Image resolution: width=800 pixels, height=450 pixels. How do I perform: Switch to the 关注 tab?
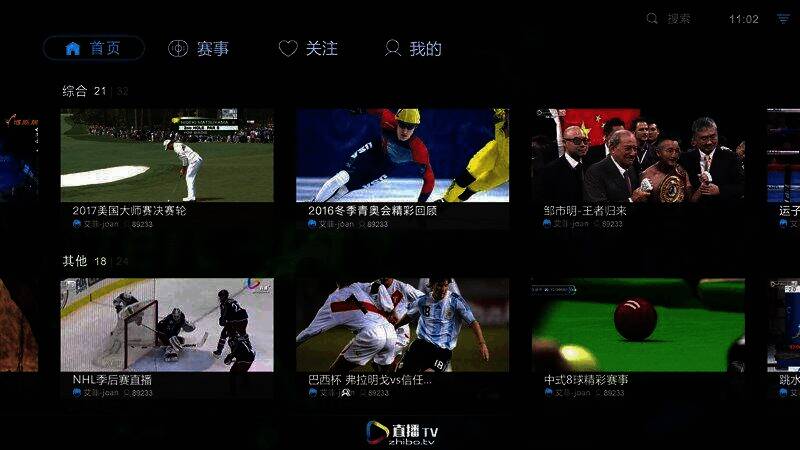(x=308, y=48)
